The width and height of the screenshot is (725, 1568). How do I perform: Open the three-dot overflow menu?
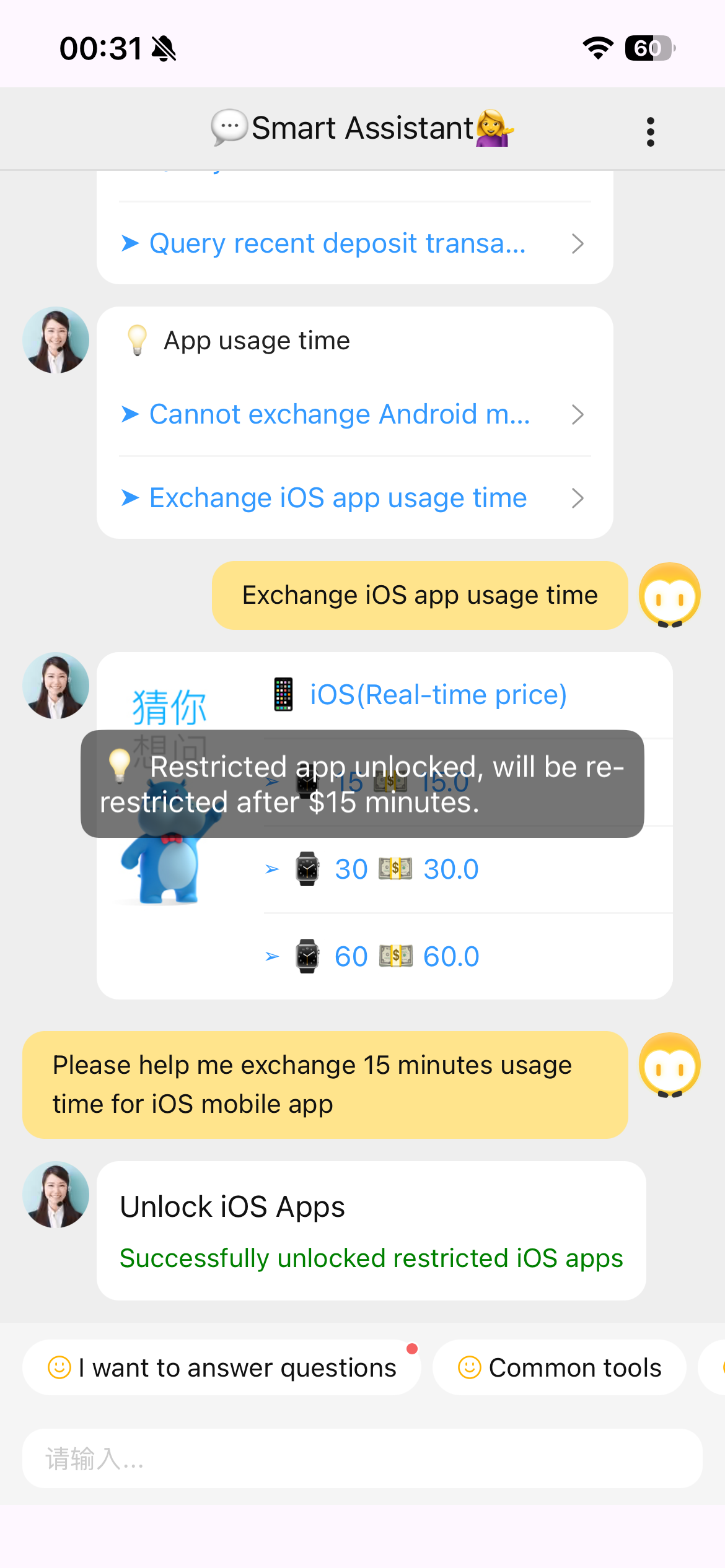pyautogui.click(x=650, y=131)
